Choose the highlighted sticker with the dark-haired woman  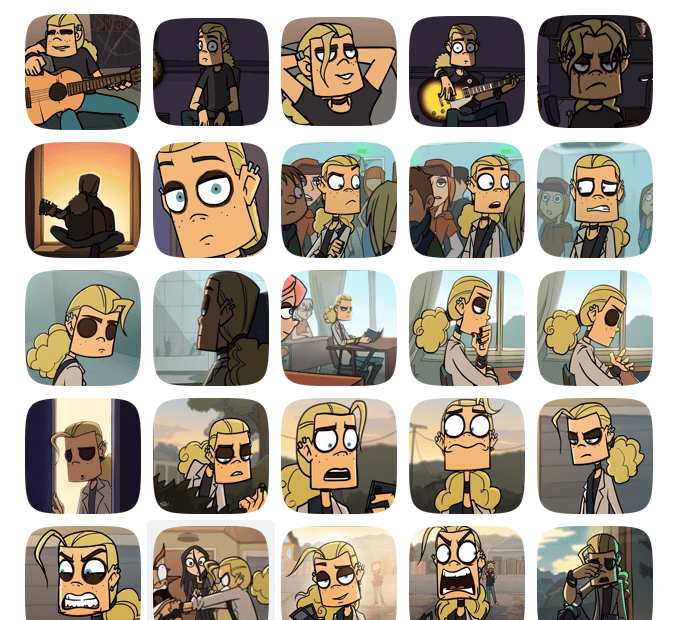pyautogui.click(x=211, y=575)
